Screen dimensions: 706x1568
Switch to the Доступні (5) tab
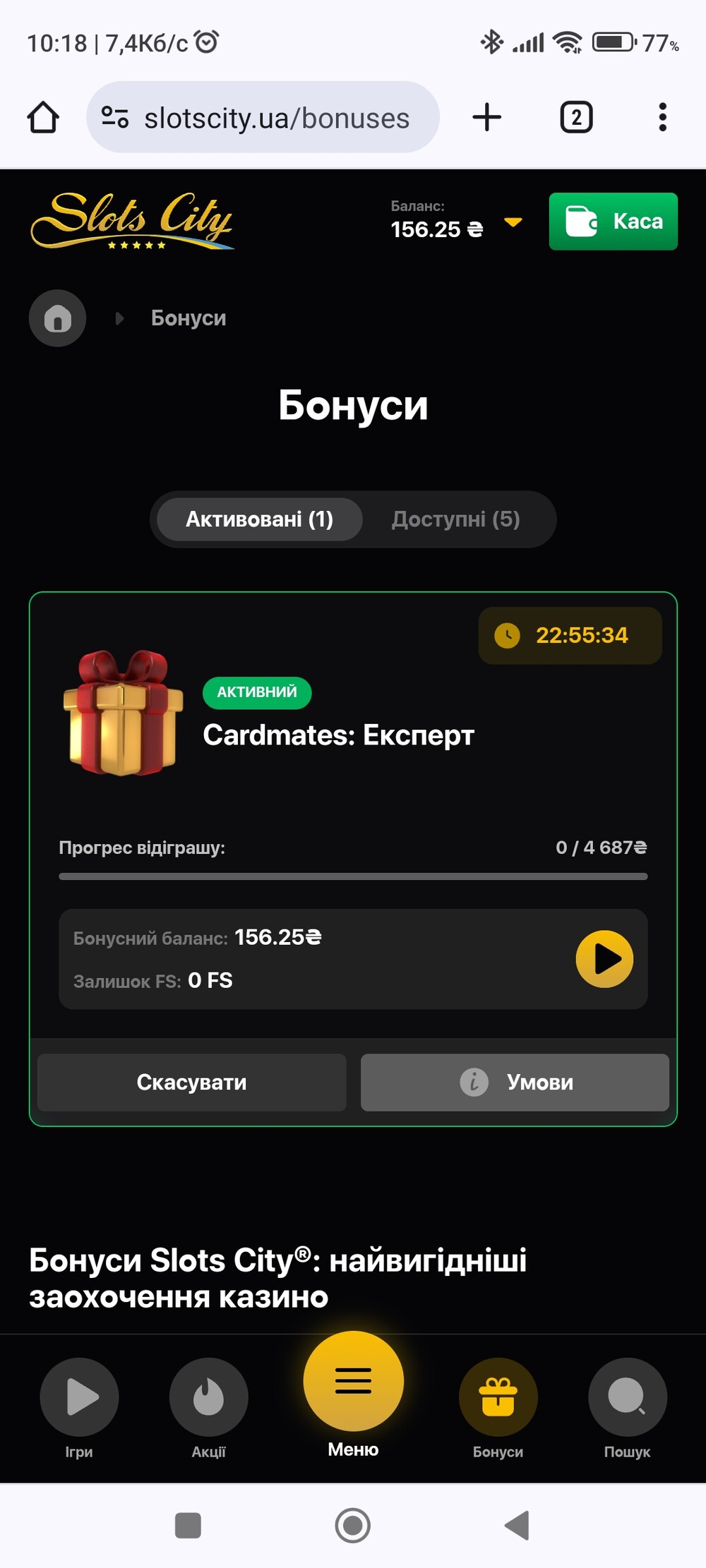coord(456,519)
